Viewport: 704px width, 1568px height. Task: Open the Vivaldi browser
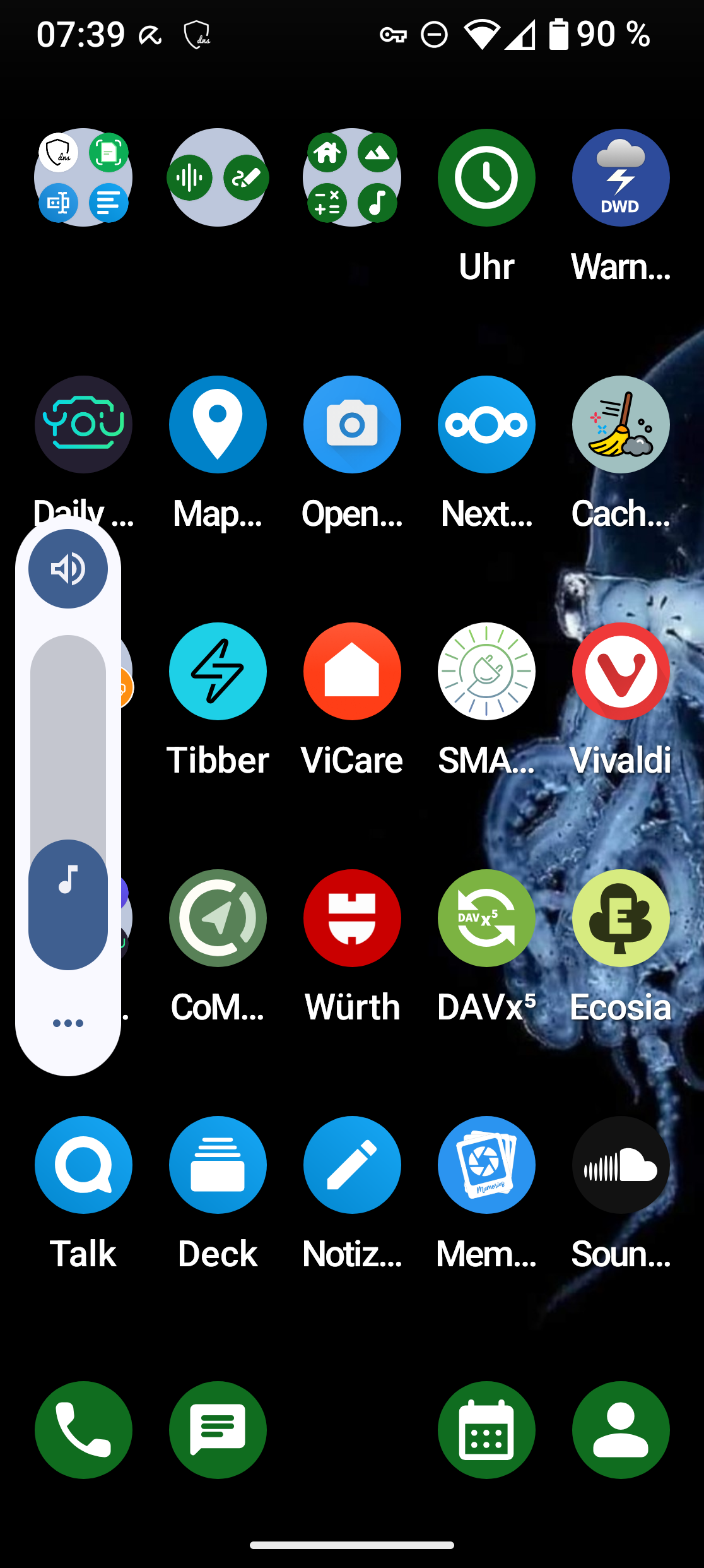pyautogui.click(x=621, y=672)
